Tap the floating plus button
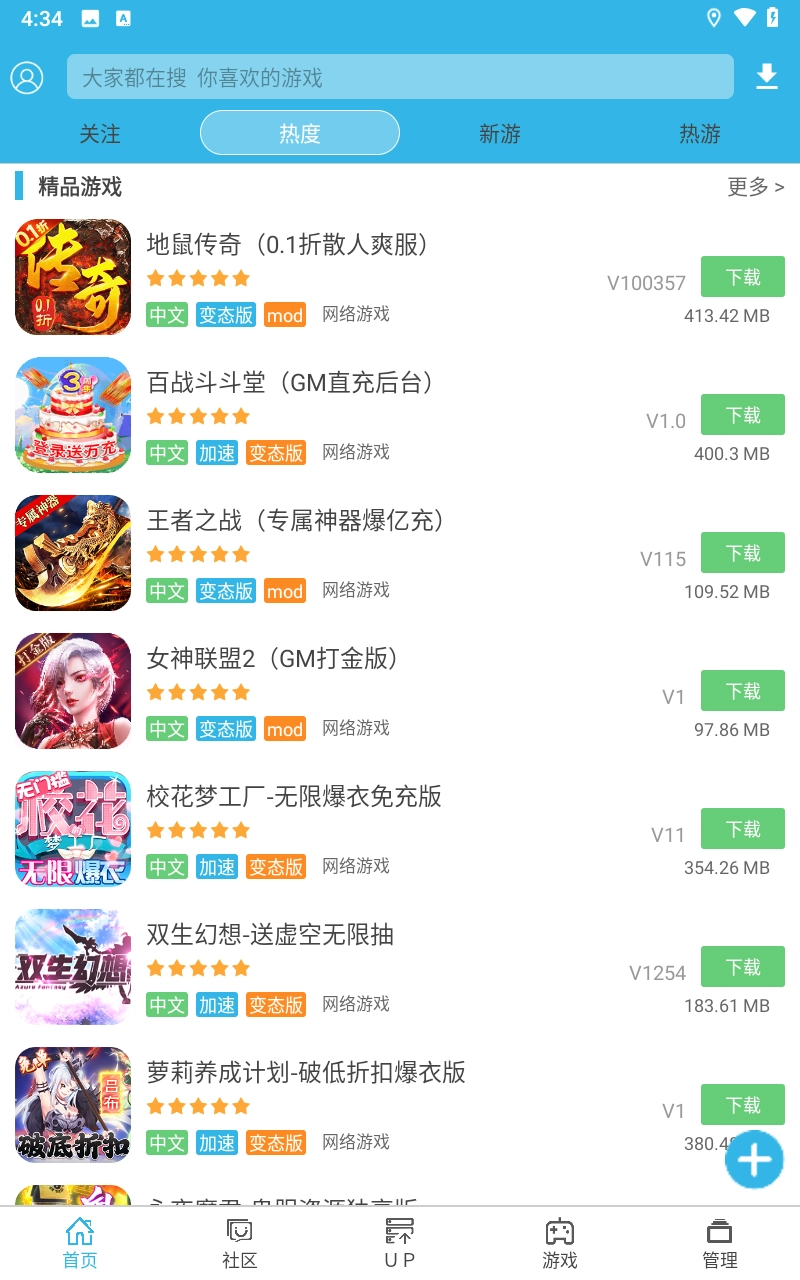 click(754, 1160)
